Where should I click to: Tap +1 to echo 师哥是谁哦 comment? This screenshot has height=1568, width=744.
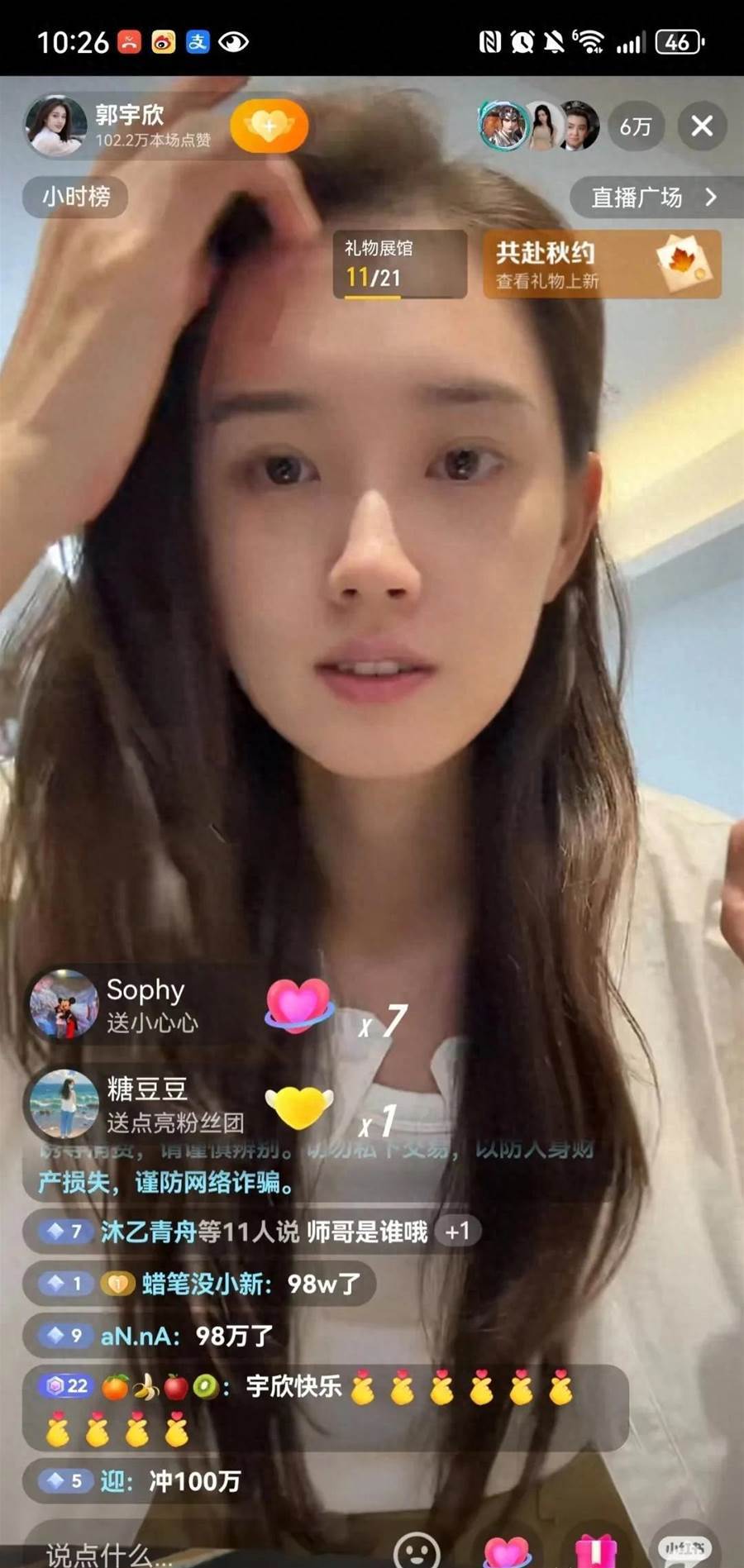point(457,1232)
